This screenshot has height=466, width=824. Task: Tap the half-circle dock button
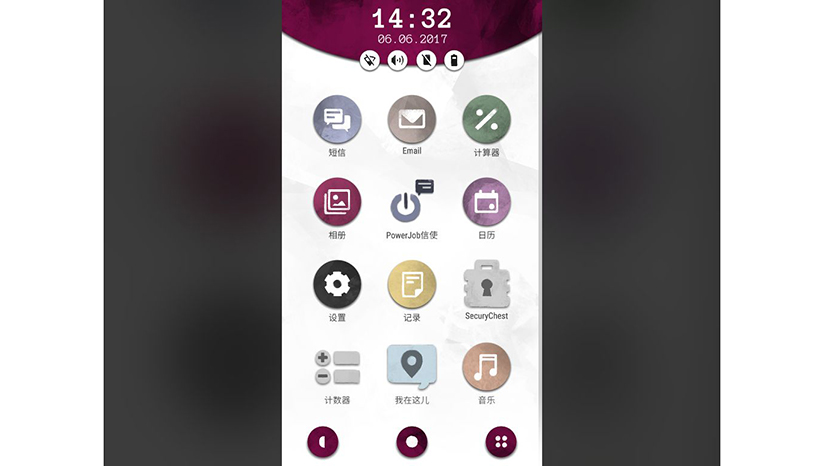tap(322, 441)
